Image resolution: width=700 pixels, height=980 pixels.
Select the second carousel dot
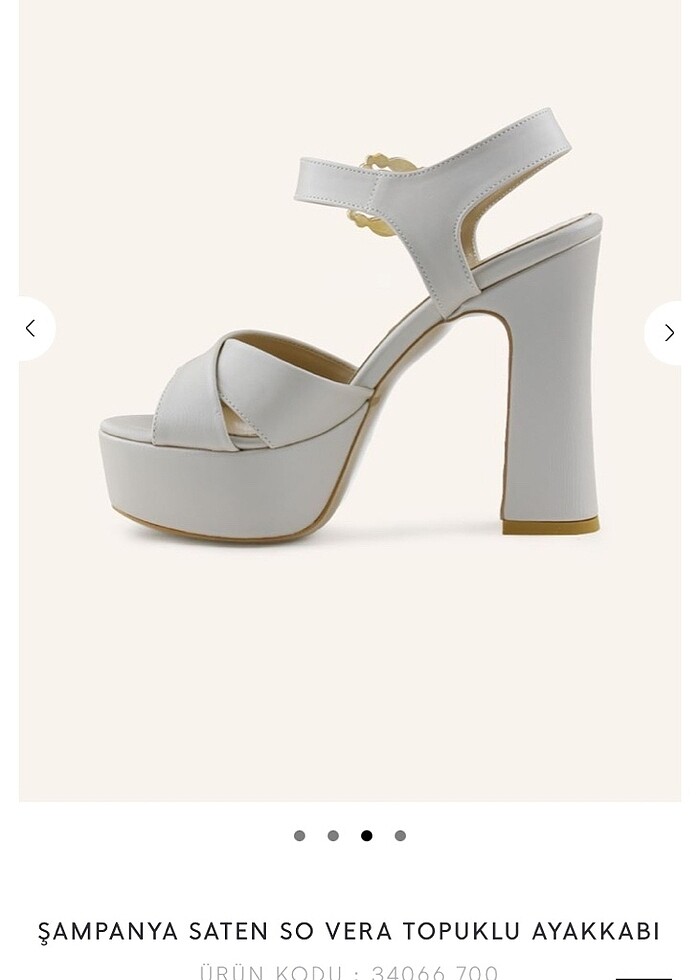(x=333, y=836)
